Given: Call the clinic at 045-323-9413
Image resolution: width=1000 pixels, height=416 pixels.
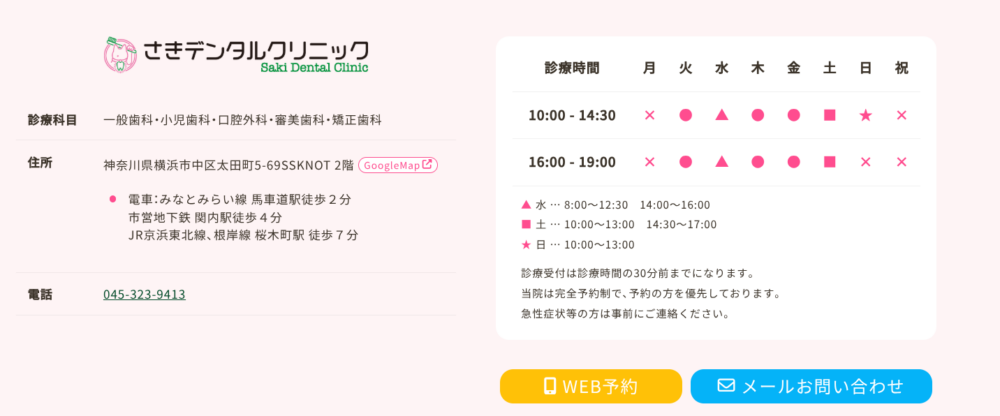Looking at the screenshot, I should tap(144, 294).
